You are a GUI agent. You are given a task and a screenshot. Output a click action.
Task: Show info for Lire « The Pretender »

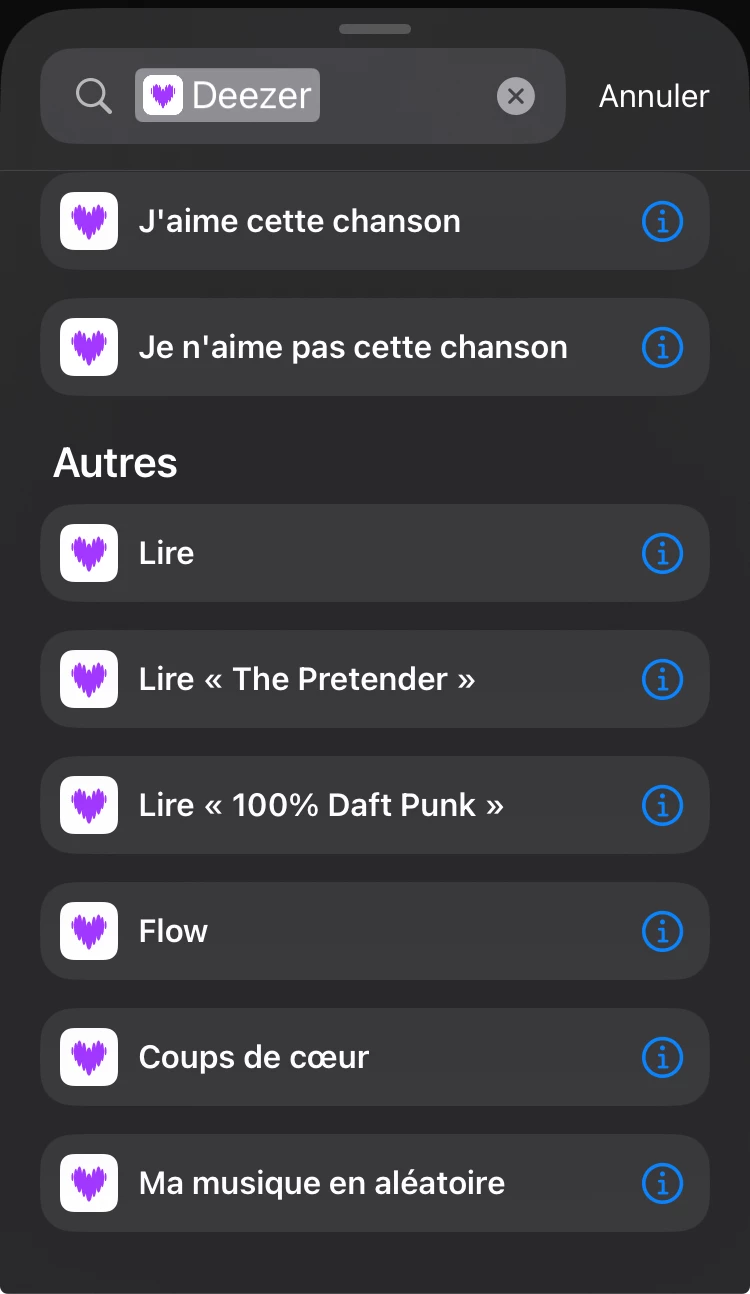pyautogui.click(x=661, y=679)
